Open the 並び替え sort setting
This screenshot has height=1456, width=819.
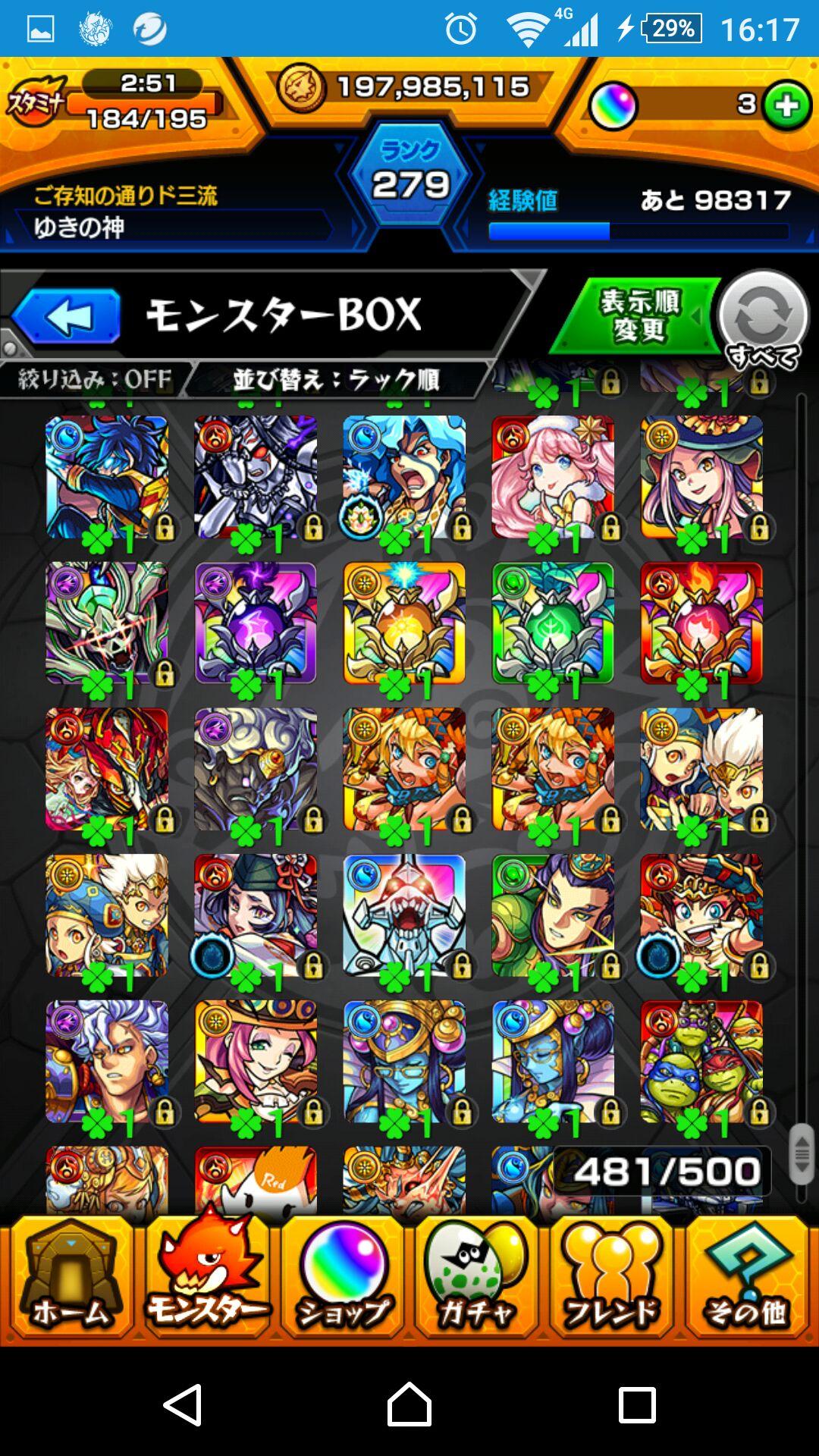(x=336, y=378)
